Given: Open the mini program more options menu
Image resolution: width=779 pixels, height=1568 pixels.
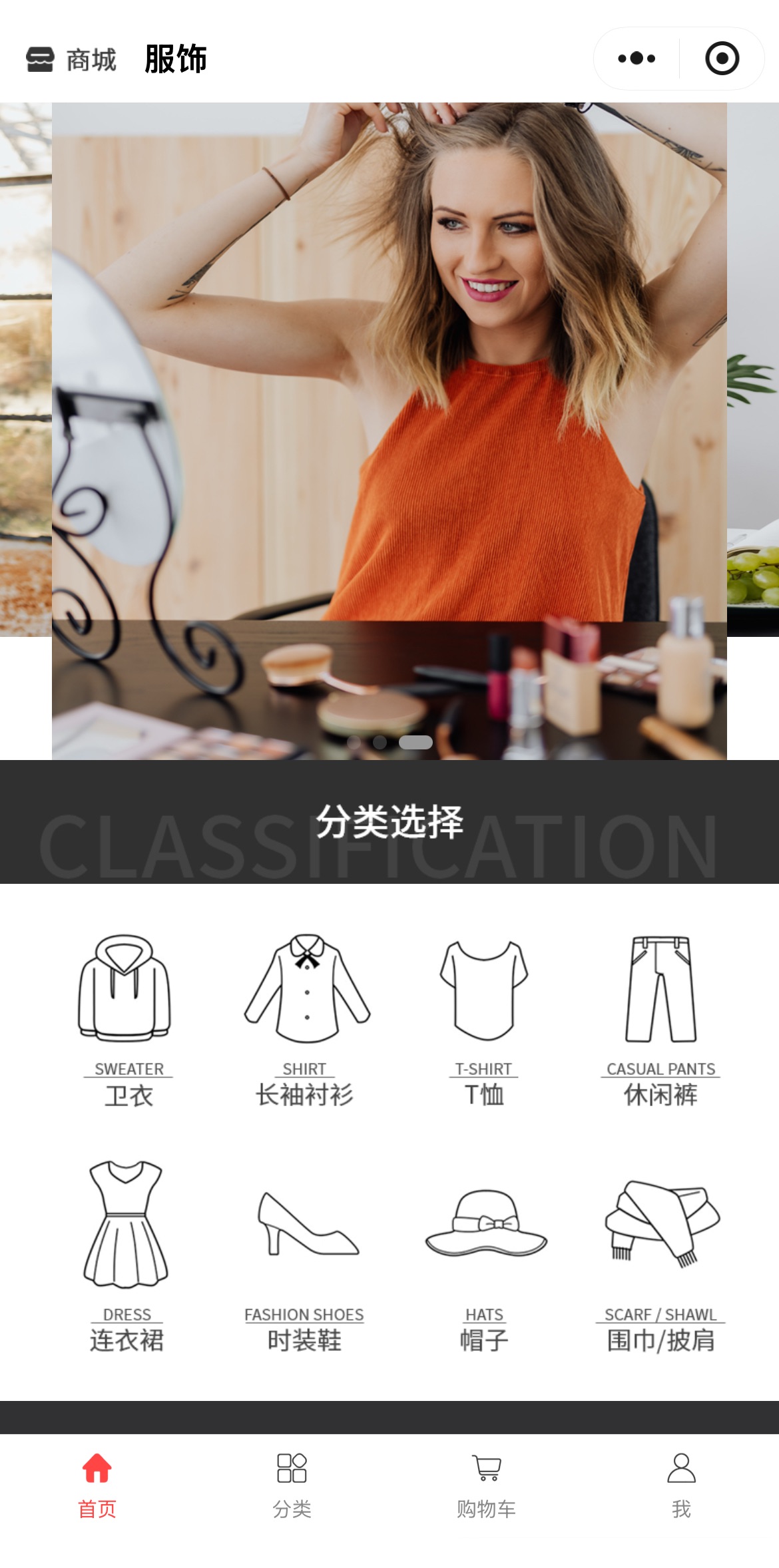Looking at the screenshot, I should (636, 59).
